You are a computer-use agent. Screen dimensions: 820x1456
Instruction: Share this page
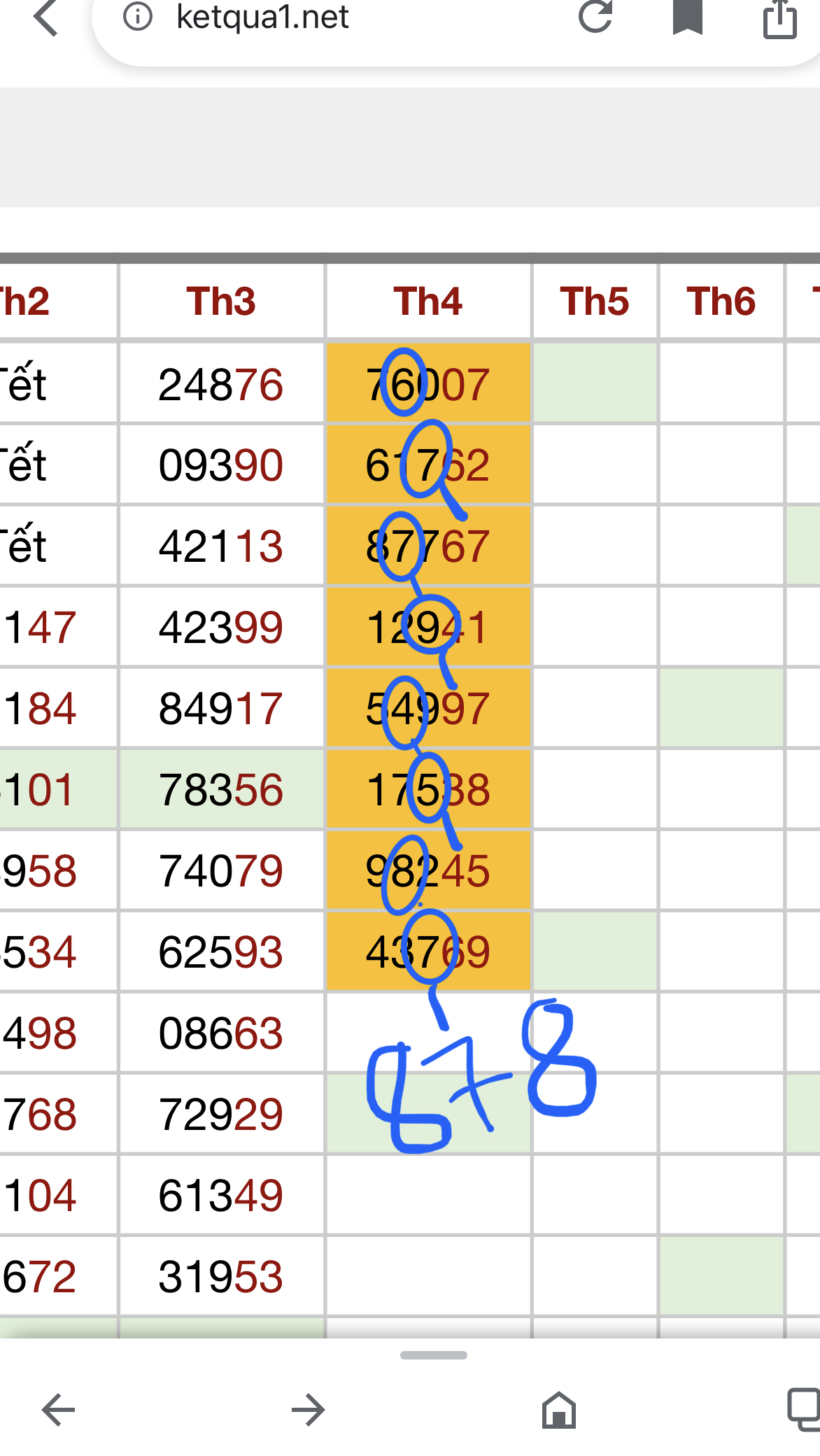pos(779,19)
